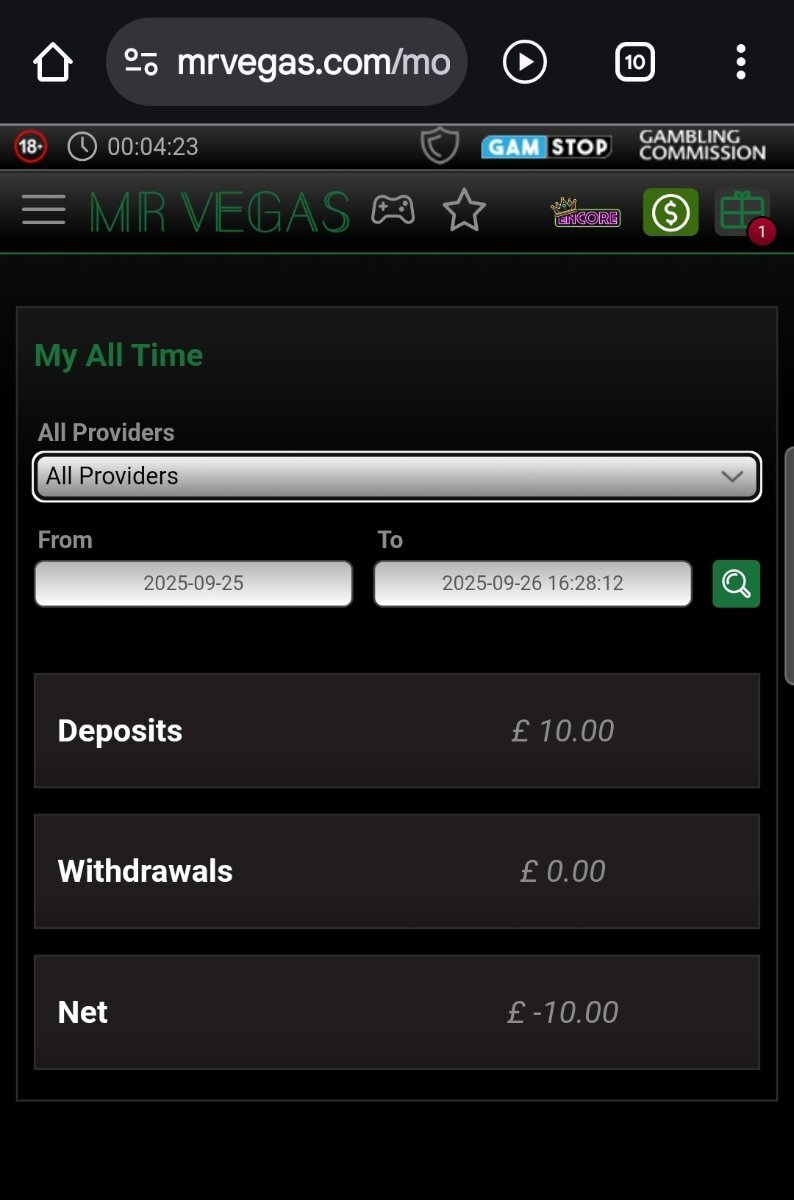Tap the Gambling Commission link

(702, 146)
